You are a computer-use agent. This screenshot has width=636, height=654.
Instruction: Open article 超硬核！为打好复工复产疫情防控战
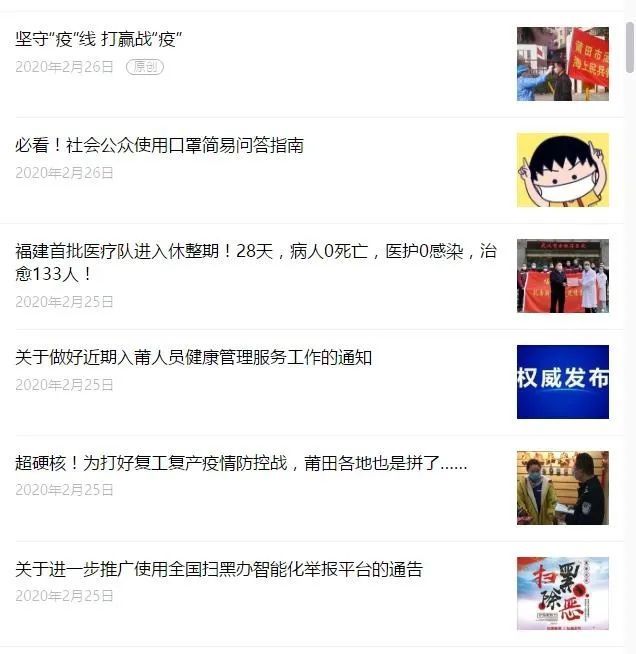pyautogui.click(x=241, y=464)
